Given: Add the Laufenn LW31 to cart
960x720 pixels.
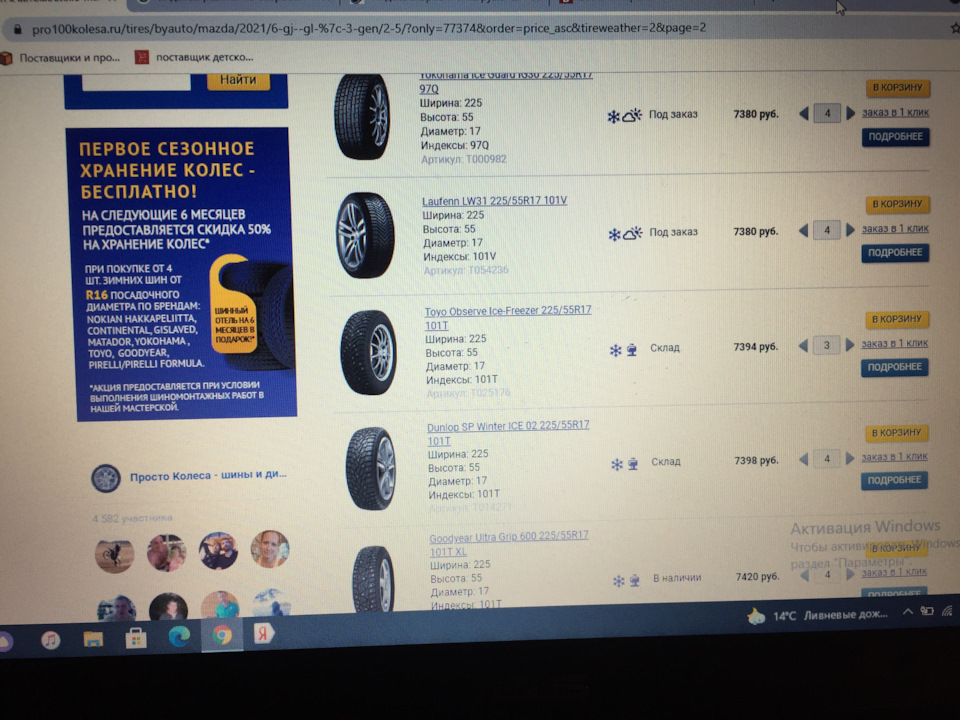Looking at the screenshot, I should pos(897,204).
